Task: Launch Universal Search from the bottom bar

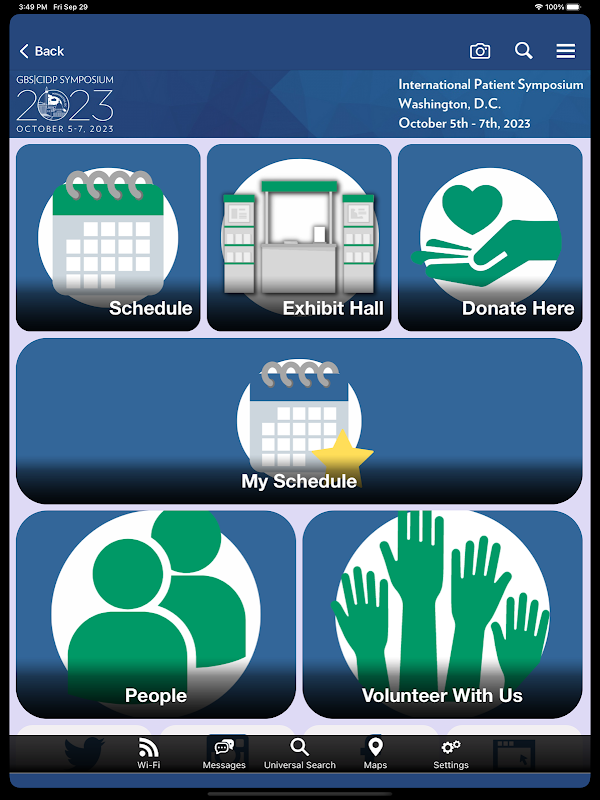Action: click(x=299, y=753)
